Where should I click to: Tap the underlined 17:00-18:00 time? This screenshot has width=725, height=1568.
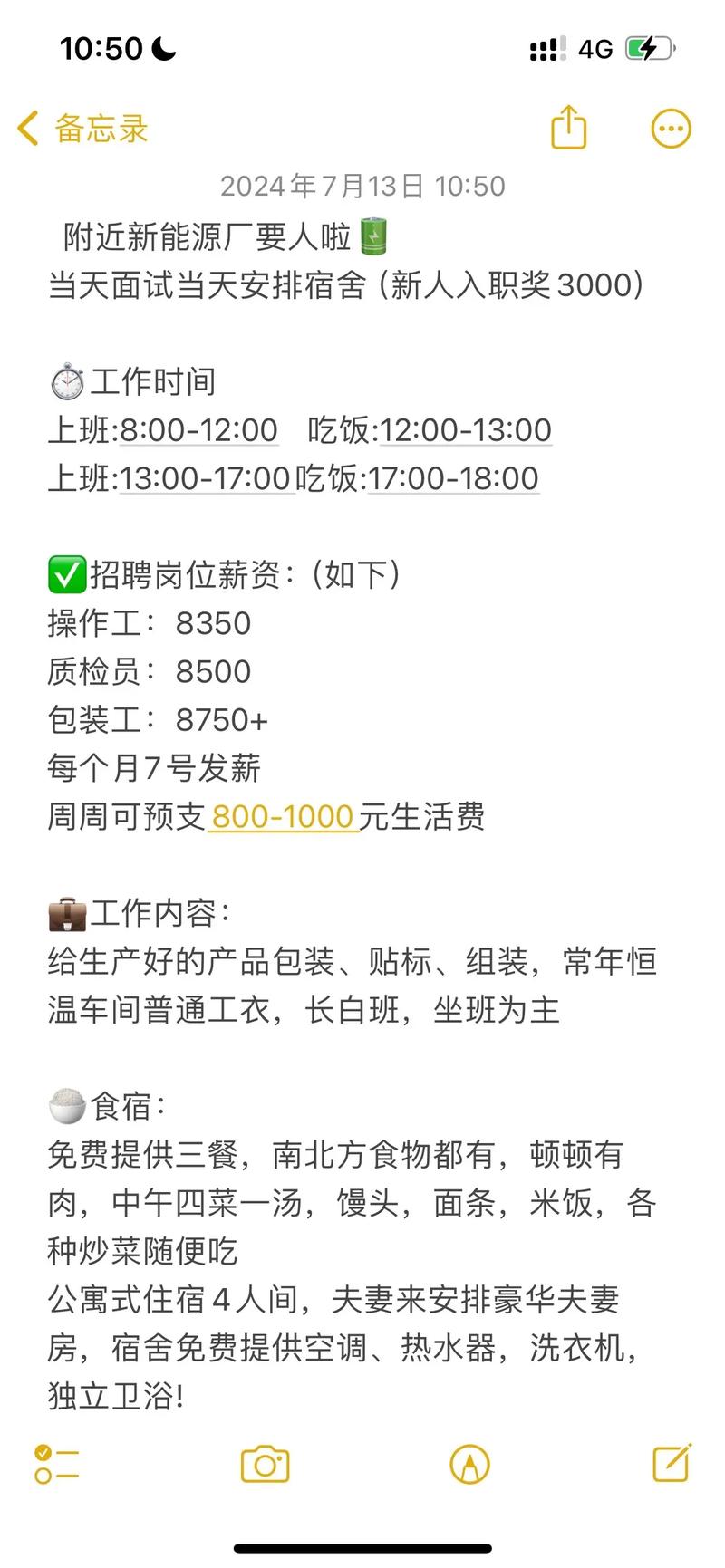[453, 478]
